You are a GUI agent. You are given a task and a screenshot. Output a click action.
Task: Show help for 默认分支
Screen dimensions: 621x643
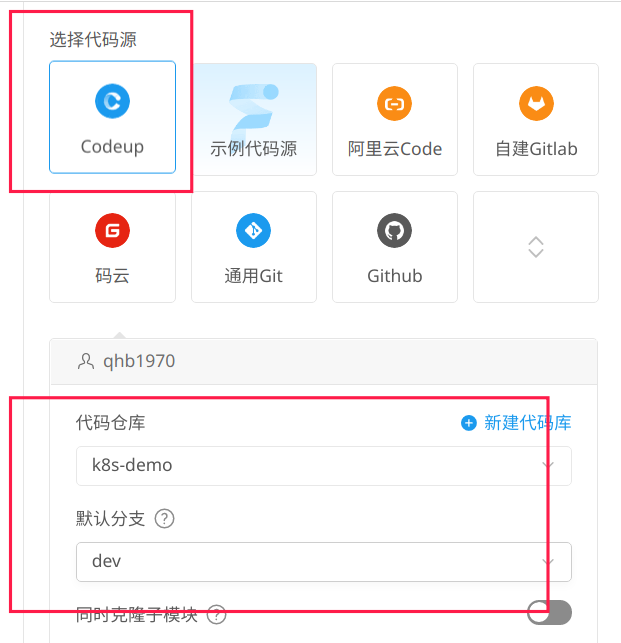[x=164, y=519]
